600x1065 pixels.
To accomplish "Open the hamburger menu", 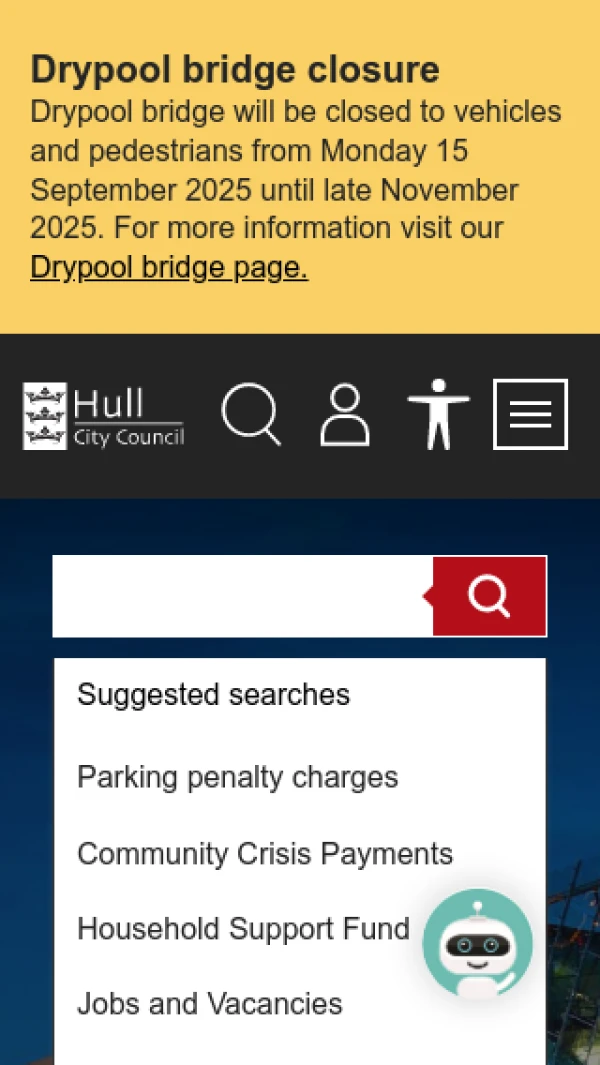I will click(530, 414).
